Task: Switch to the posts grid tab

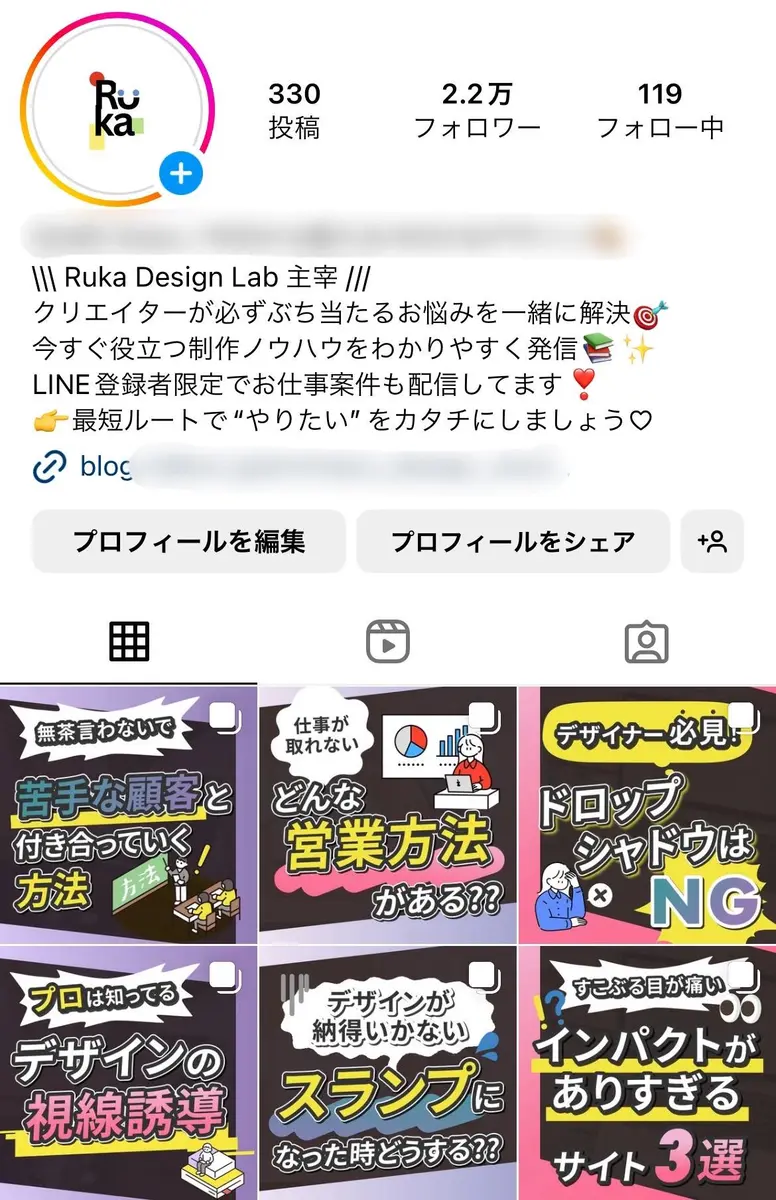Action: click(129, 642)
